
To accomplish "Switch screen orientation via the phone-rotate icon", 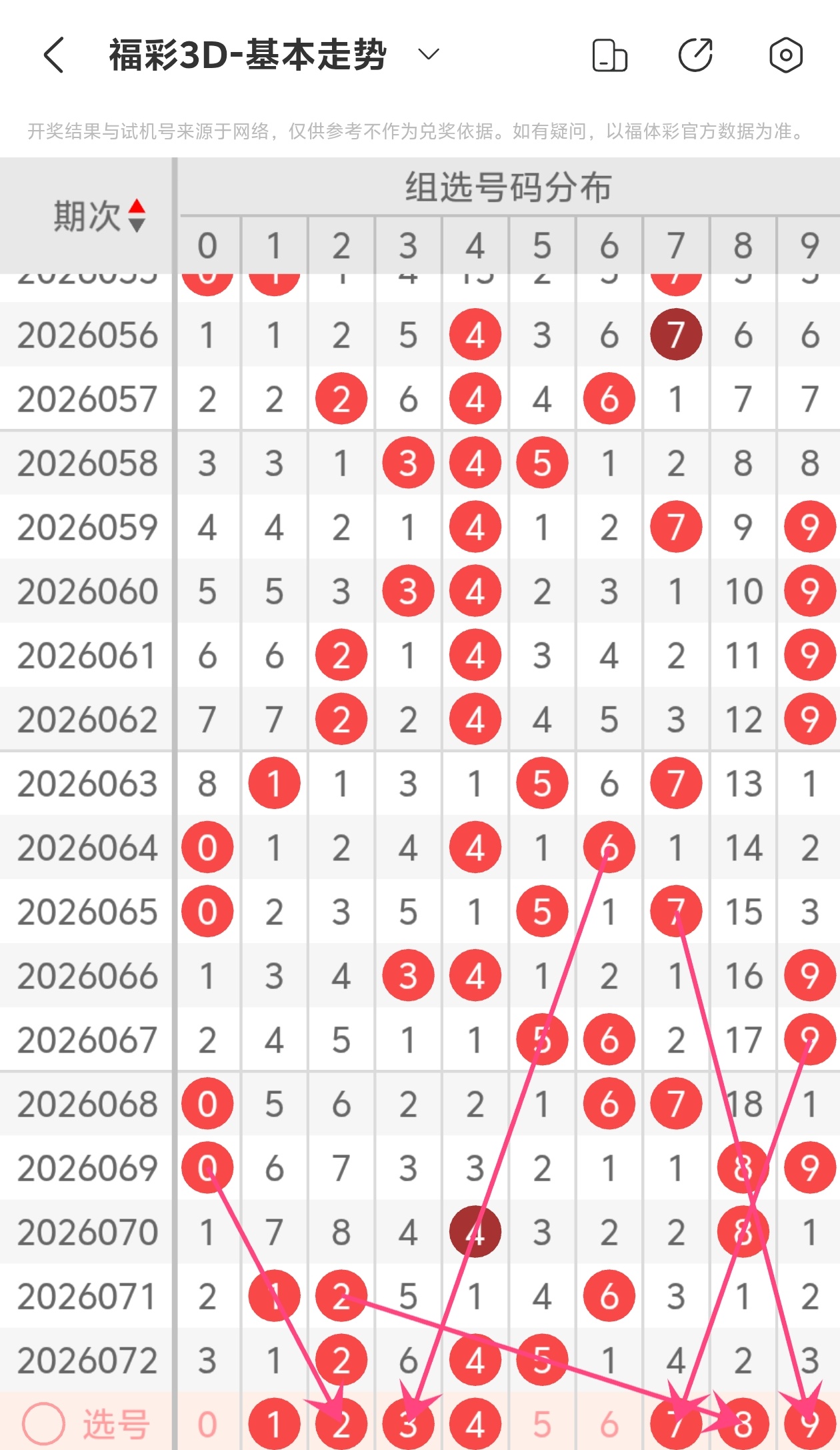I will (x=609, y=55).
